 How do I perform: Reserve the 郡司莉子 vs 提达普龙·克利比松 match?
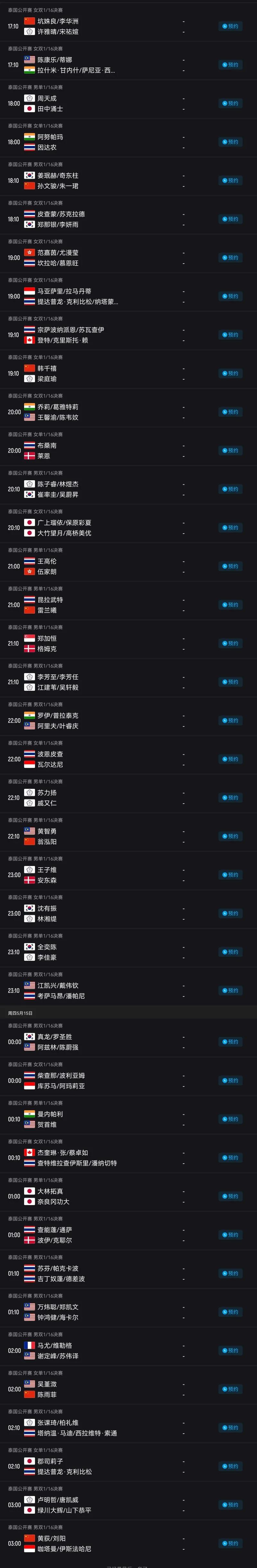pos(230,1466)
